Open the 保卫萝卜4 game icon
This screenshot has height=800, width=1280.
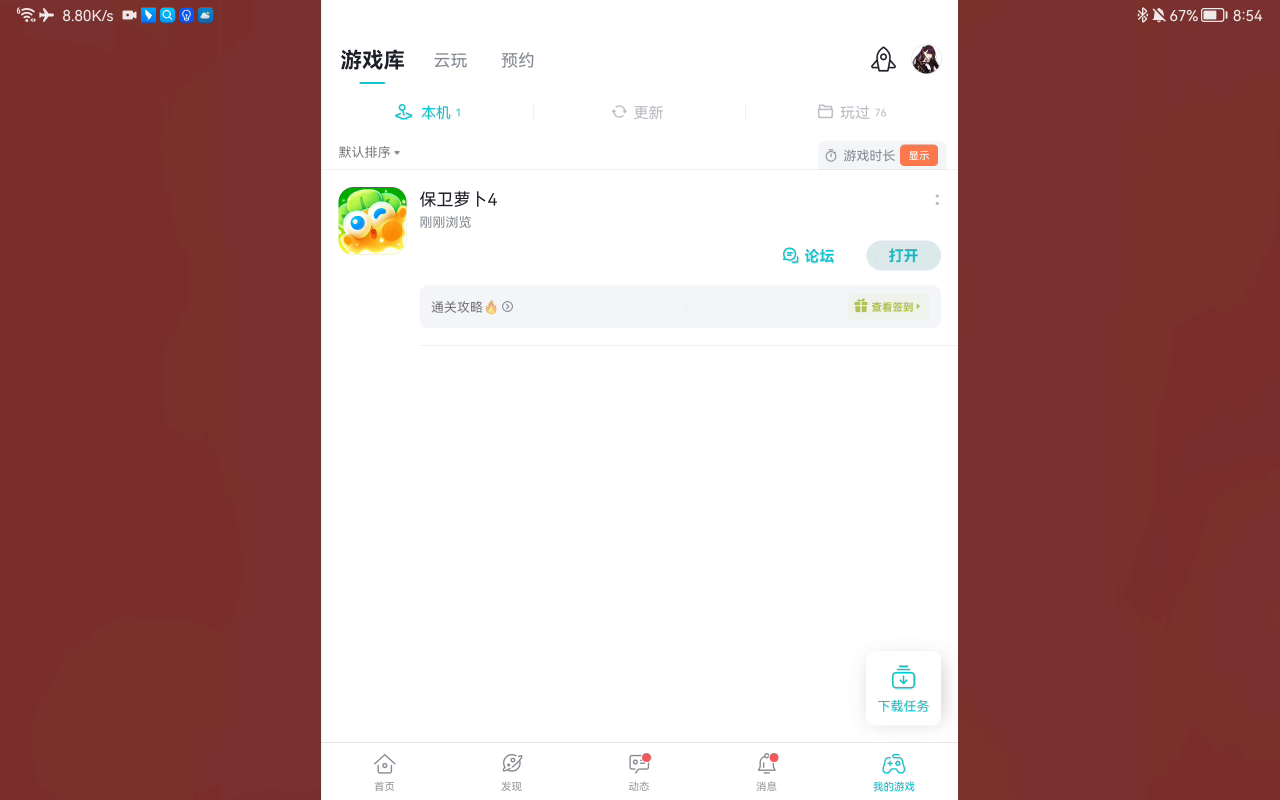(373, 221)
